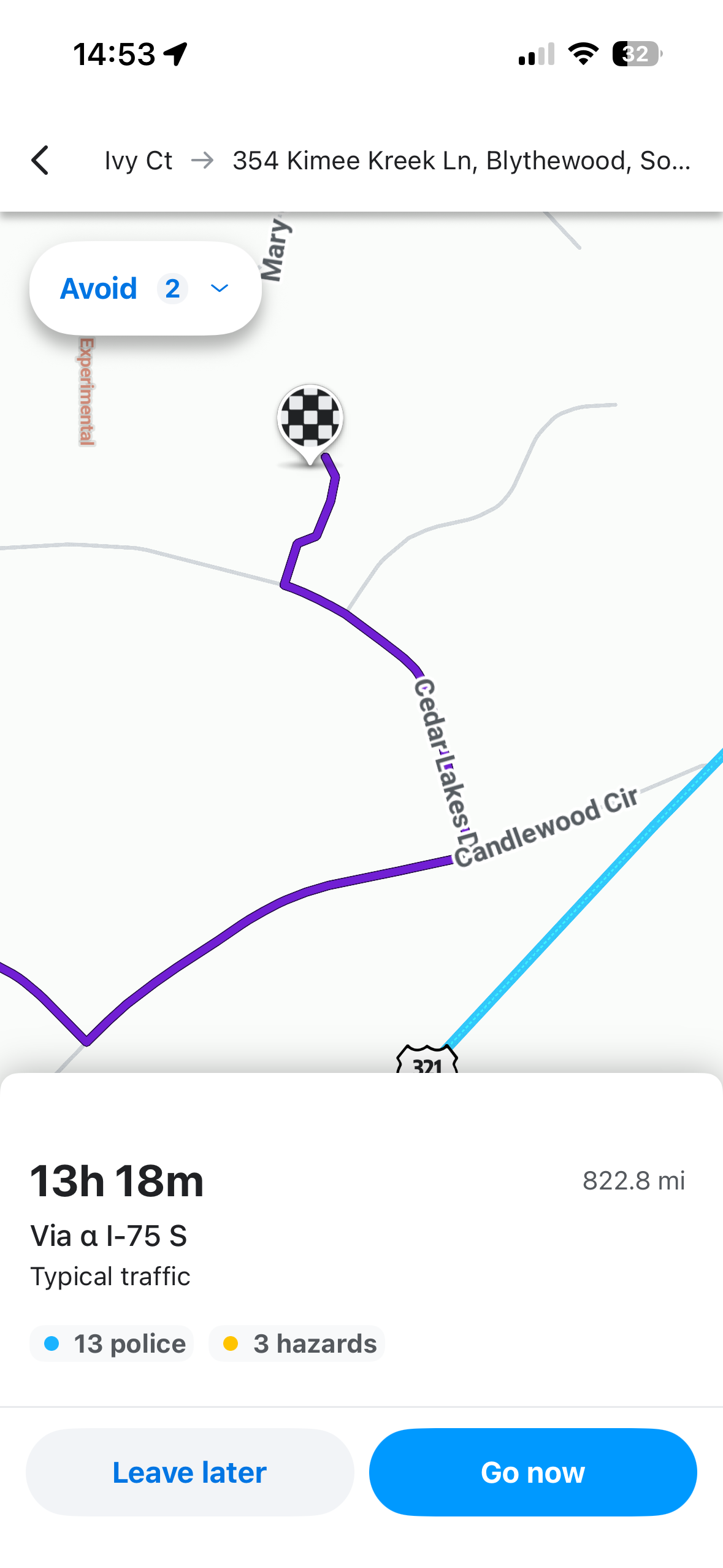Viewport: 723px width, 1568px height.
Task: Tap the Go now button
Action: click(x=532, y=1472)
